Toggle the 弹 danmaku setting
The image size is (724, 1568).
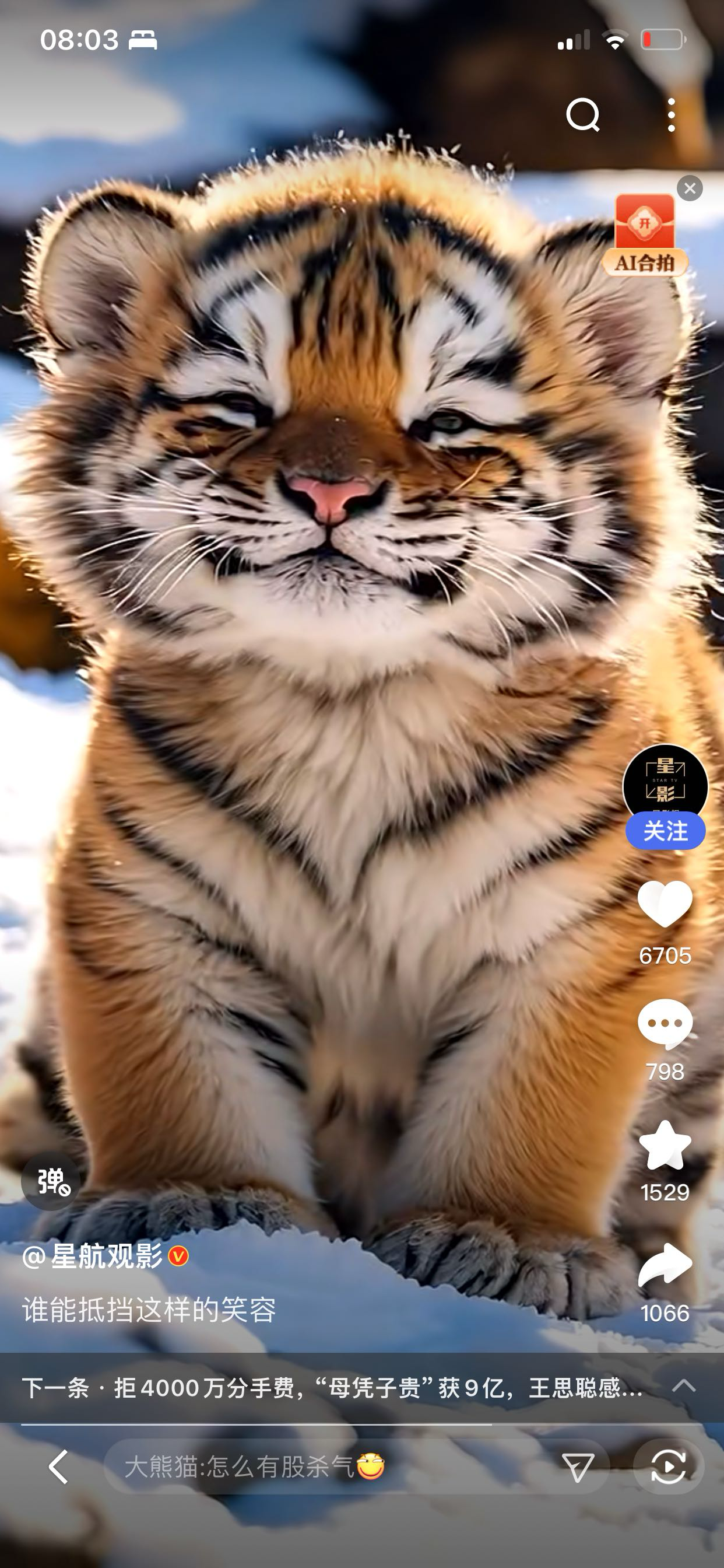click(52, 1181)
